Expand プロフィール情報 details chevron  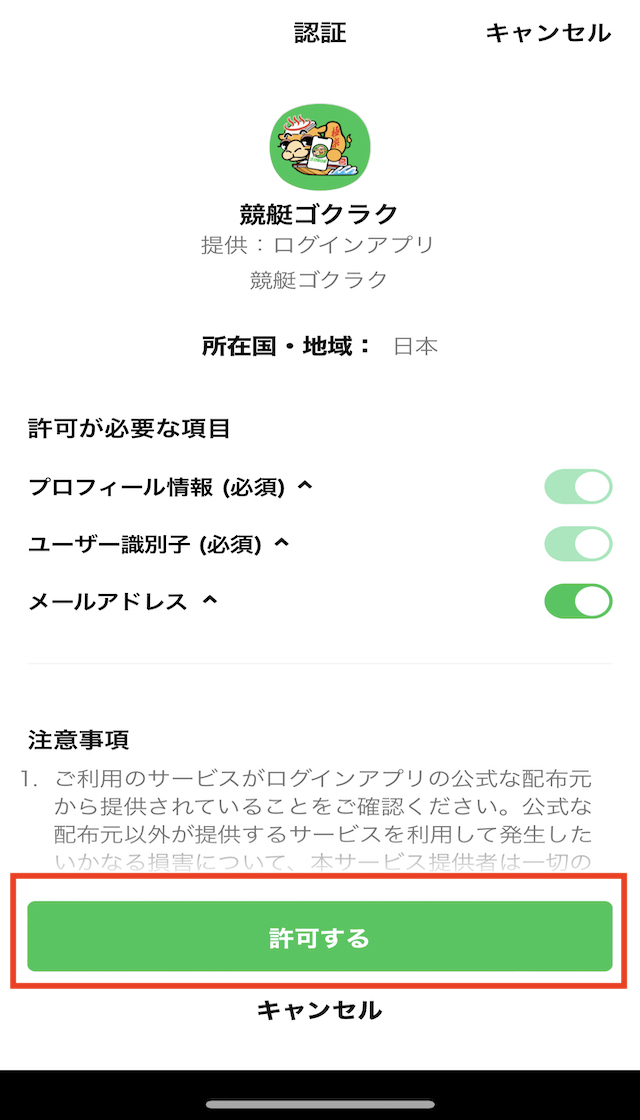(304, 486)
